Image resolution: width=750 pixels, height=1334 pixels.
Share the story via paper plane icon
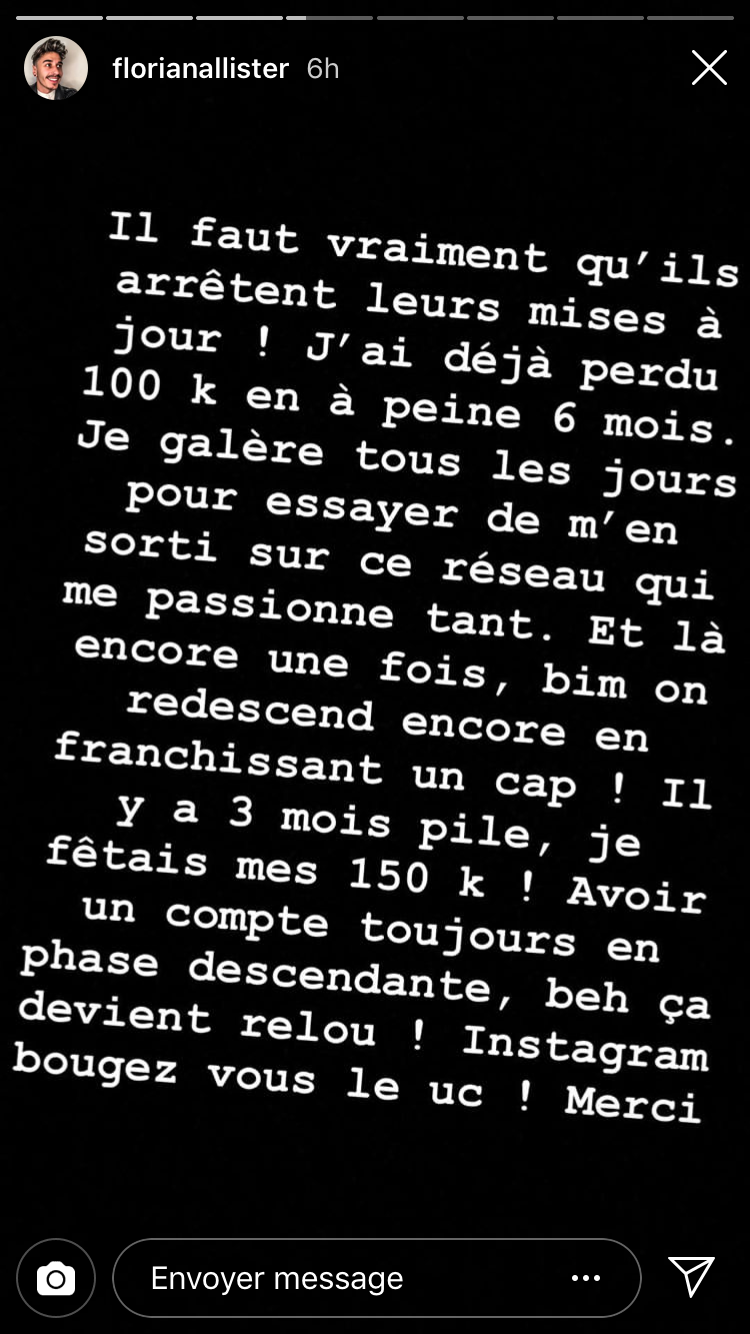click(691, 1277)
